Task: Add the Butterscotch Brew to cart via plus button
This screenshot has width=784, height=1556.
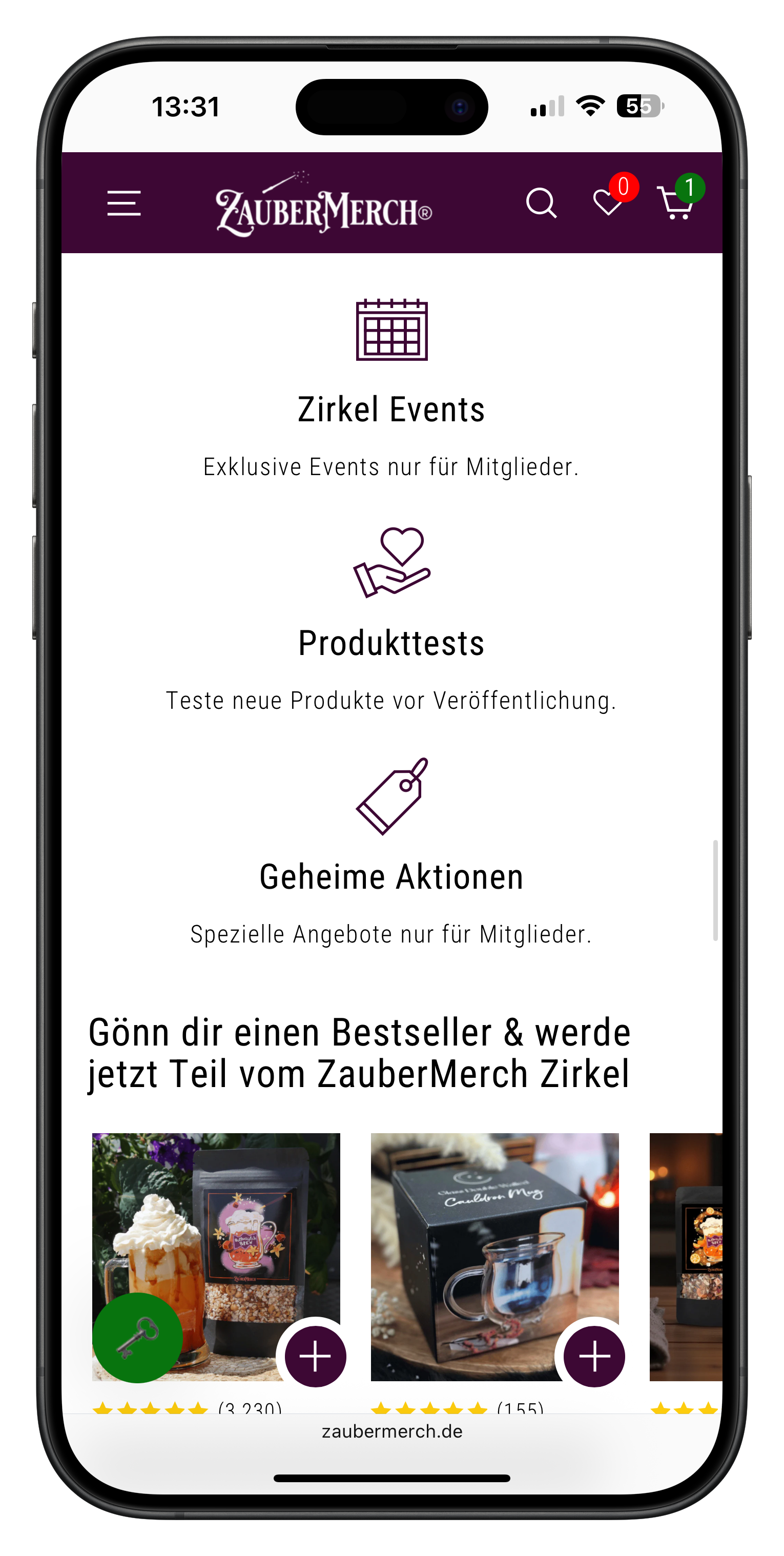Action: 315,1356
